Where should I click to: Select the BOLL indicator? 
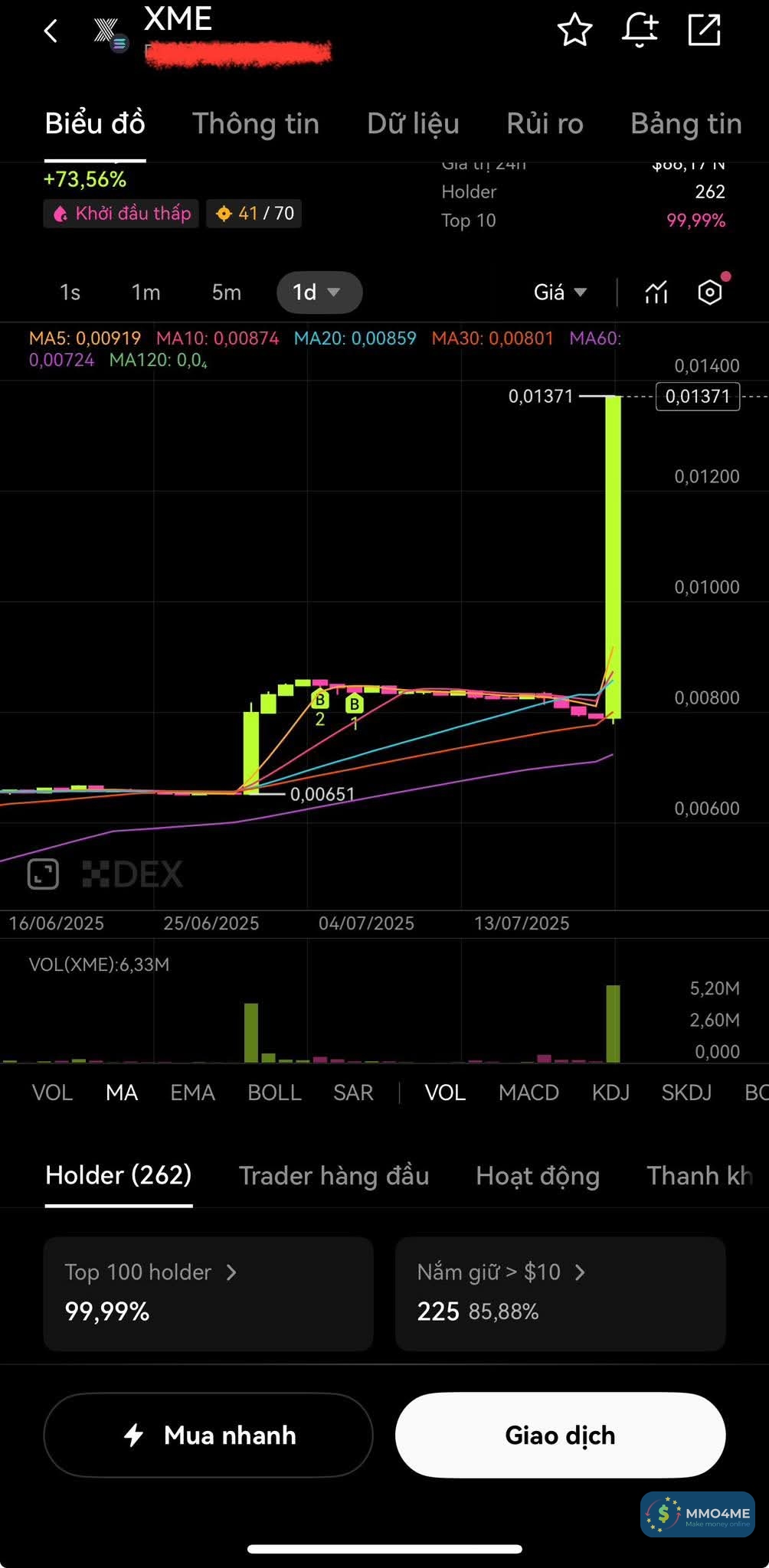tap(274, 1093)
